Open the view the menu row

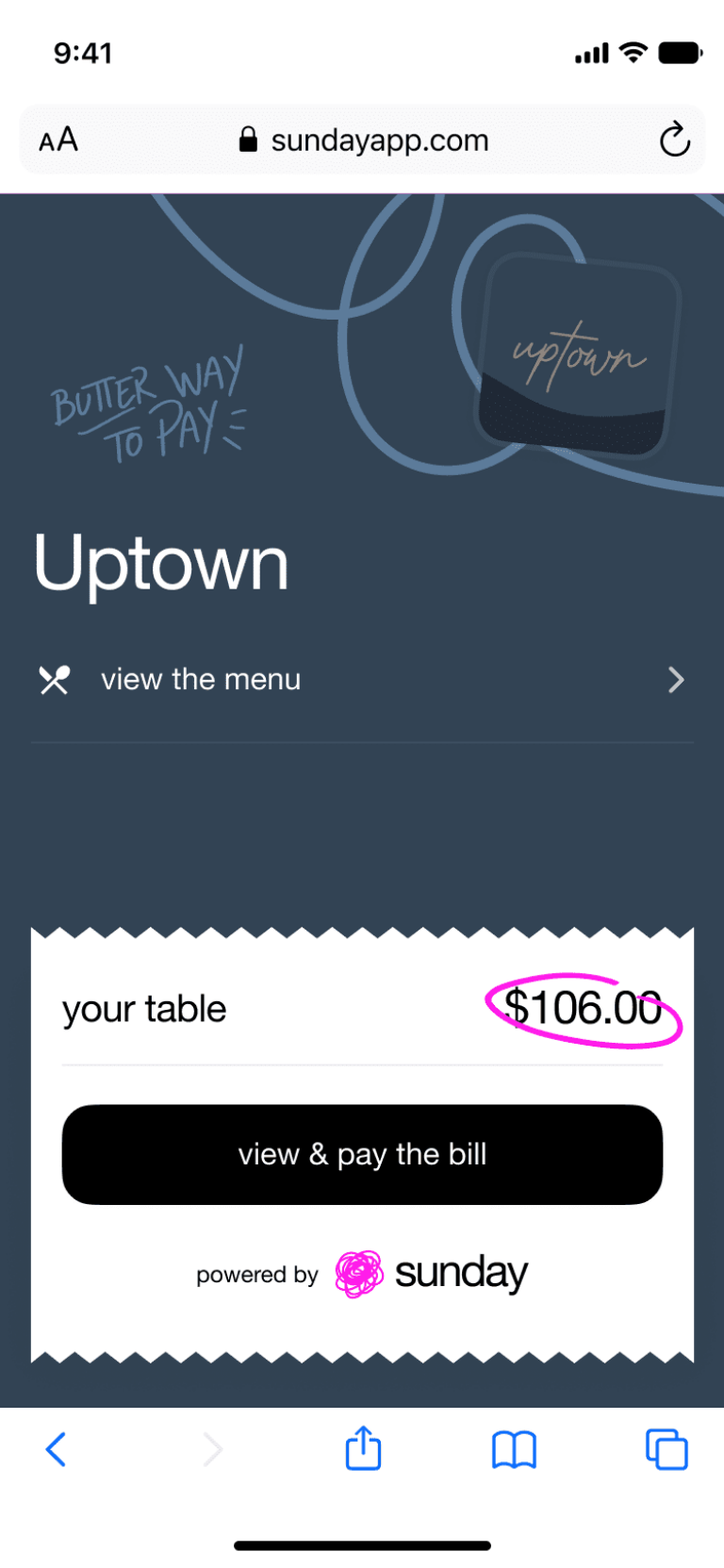362,680
